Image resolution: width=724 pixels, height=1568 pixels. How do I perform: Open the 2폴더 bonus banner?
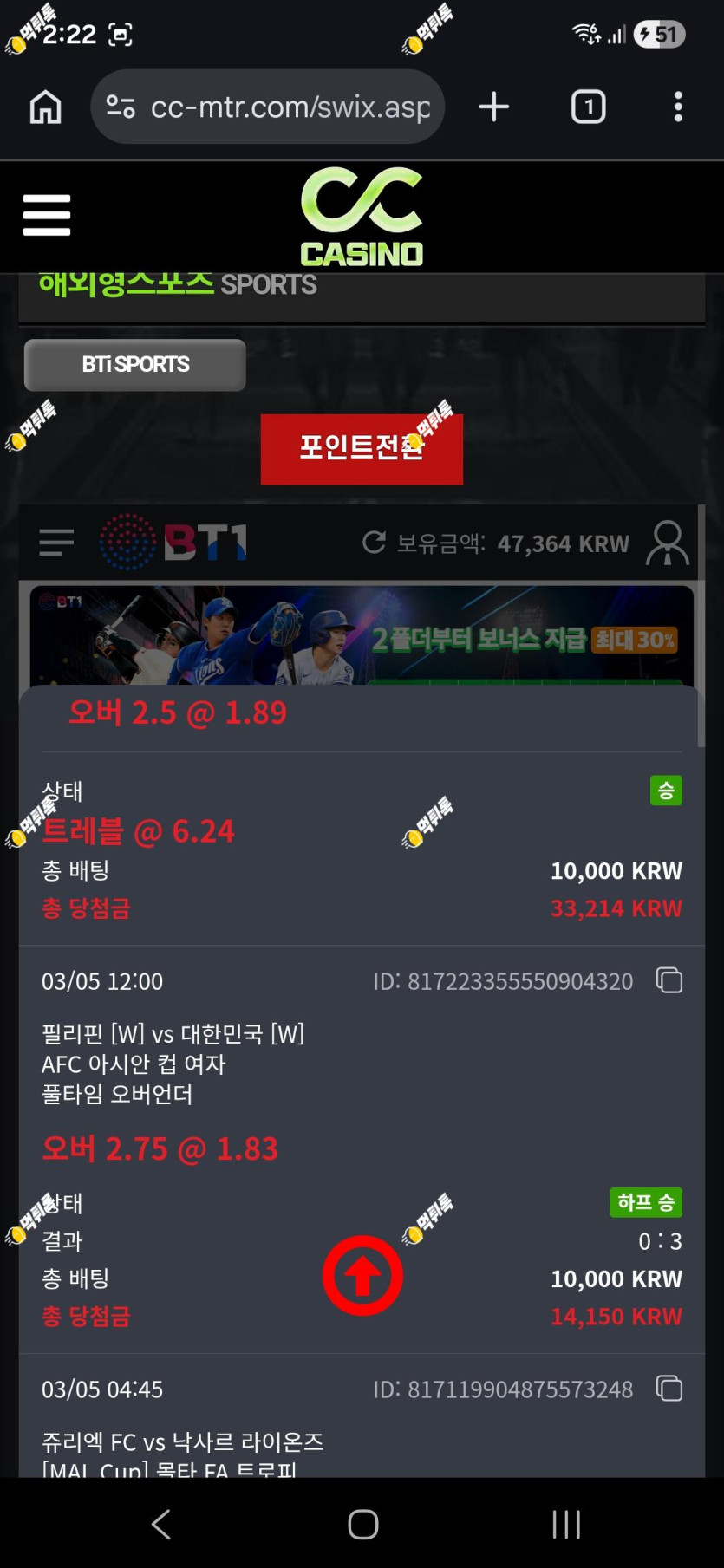362,636
